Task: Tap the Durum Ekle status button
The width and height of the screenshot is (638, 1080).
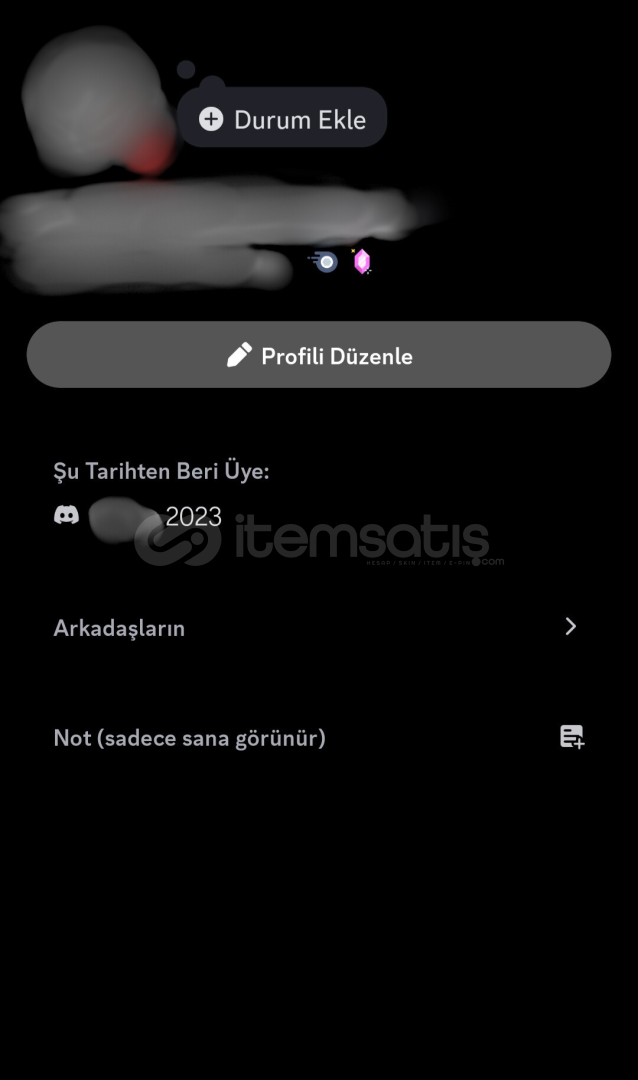Action: click(282, 118)
